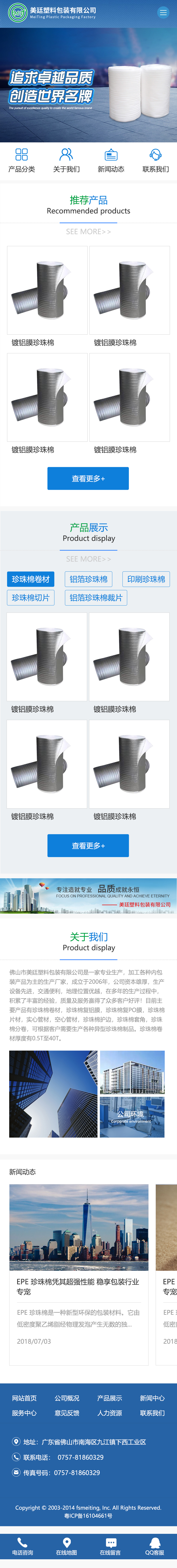Select the 珍珠棉切片 category chip
Image resolution: width=177 pixels, height=1568 pixels.
(x=30, y=598)
